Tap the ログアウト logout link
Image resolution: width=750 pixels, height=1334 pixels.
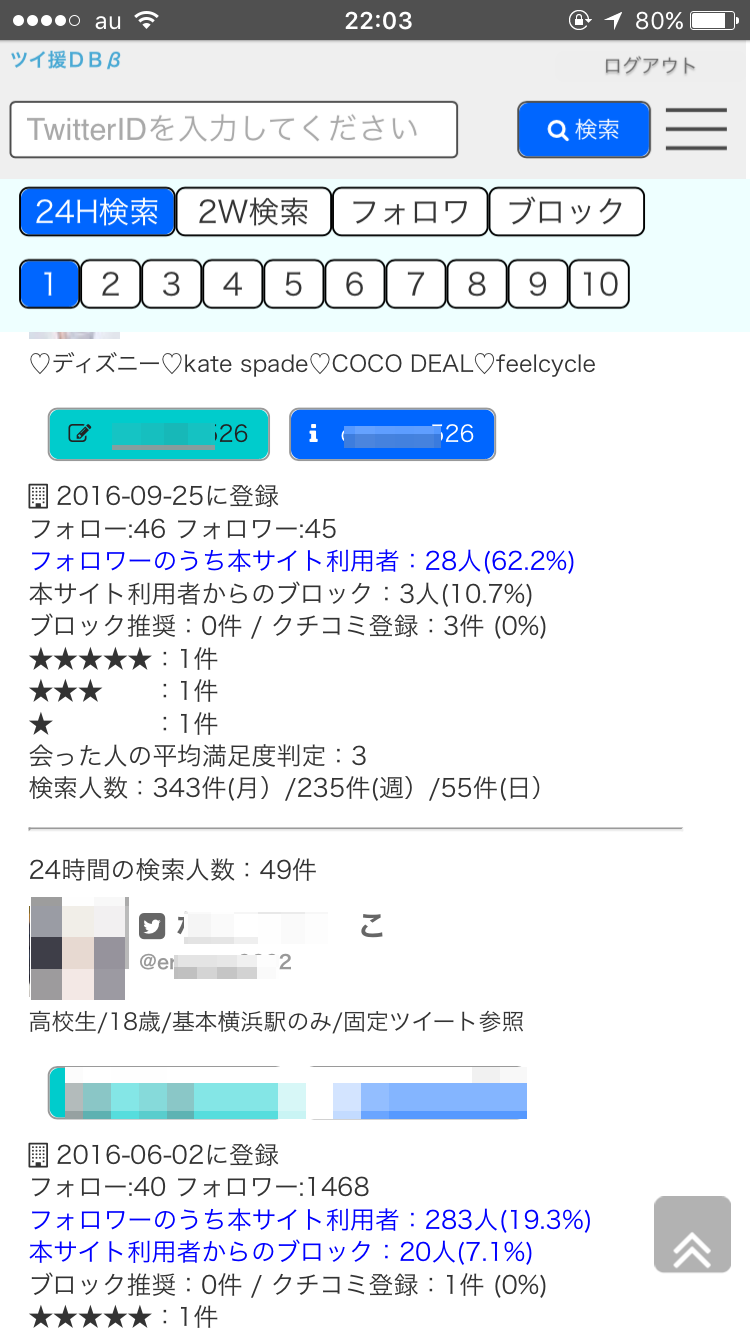[650, 66]
